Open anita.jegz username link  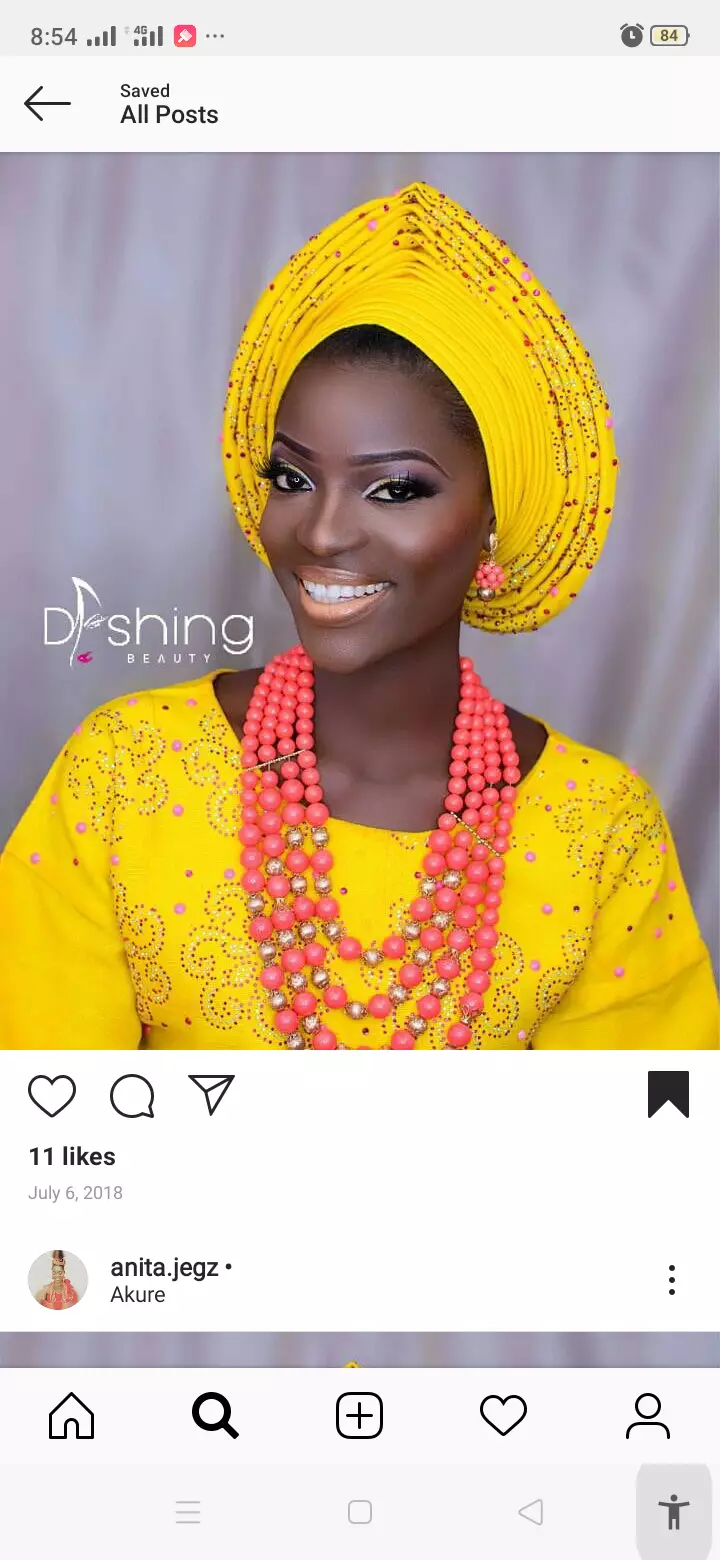[164, 1267]
